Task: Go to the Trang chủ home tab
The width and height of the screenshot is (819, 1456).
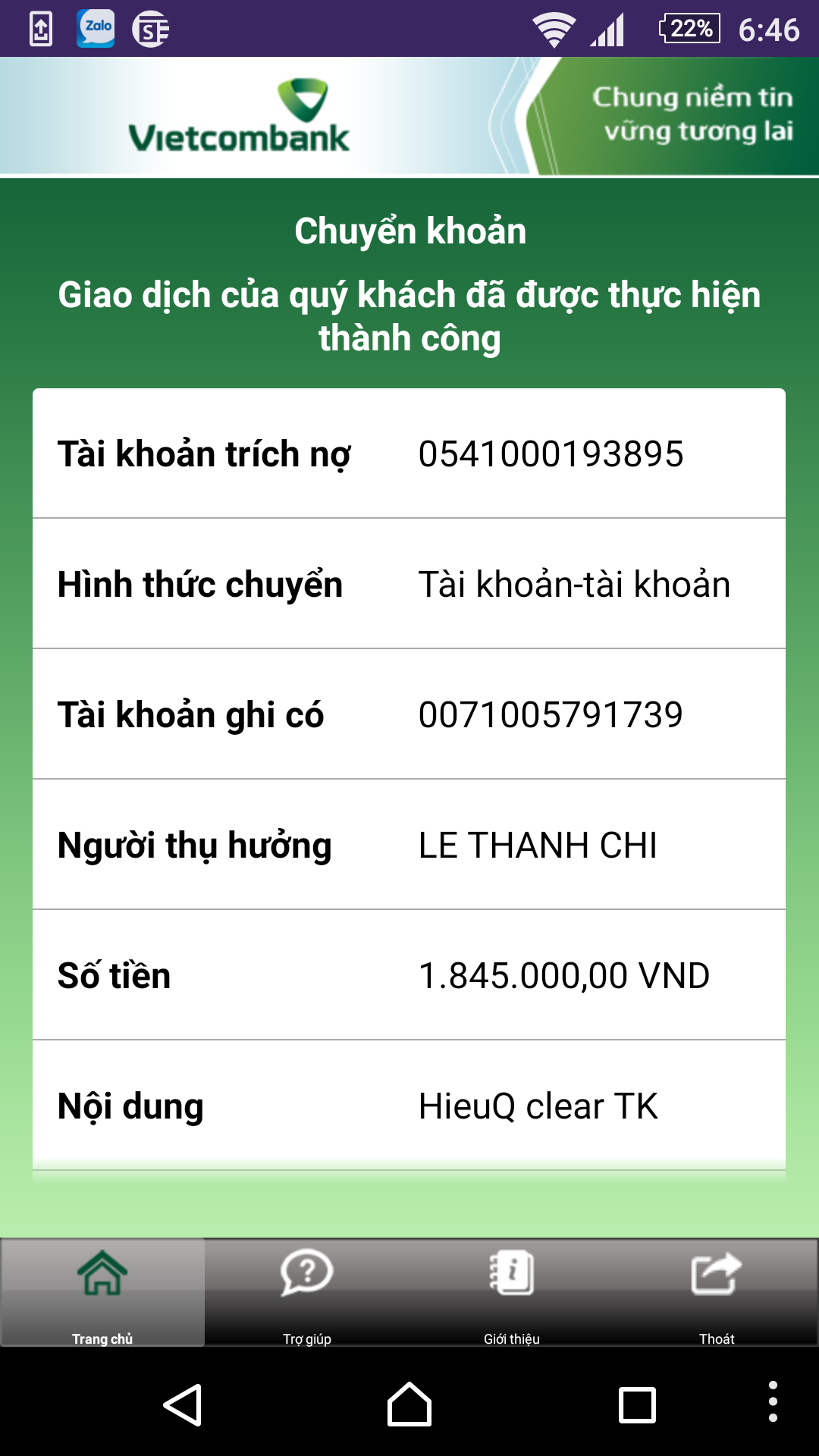Action: click(102, 1292)
